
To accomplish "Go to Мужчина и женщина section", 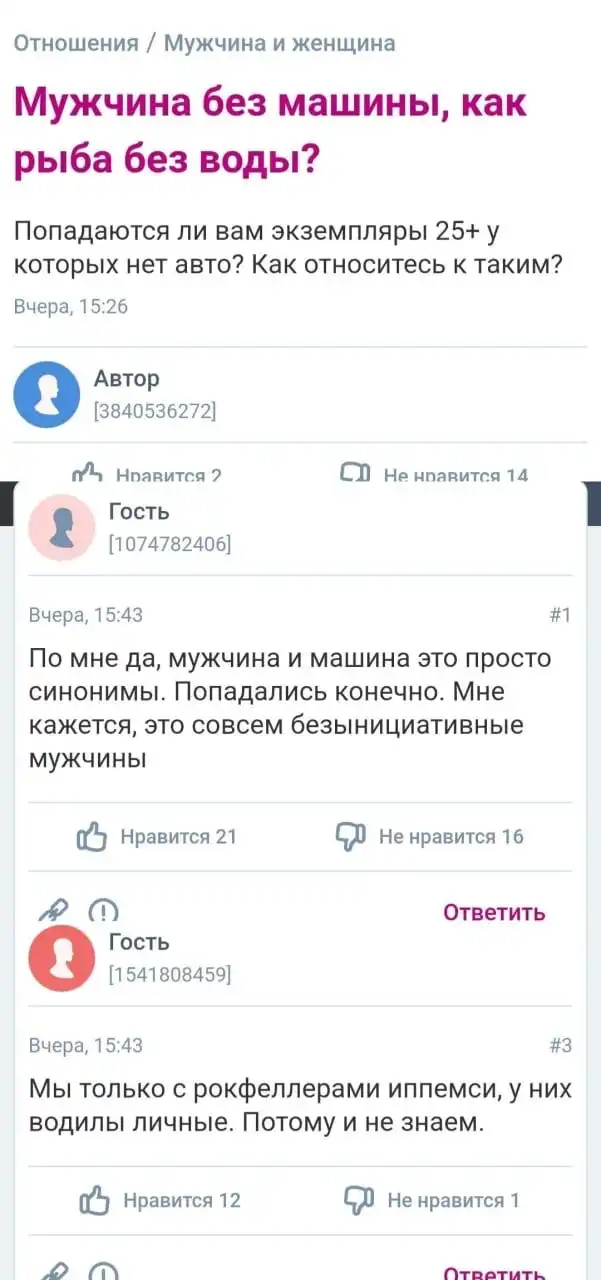I will point(279,44).
